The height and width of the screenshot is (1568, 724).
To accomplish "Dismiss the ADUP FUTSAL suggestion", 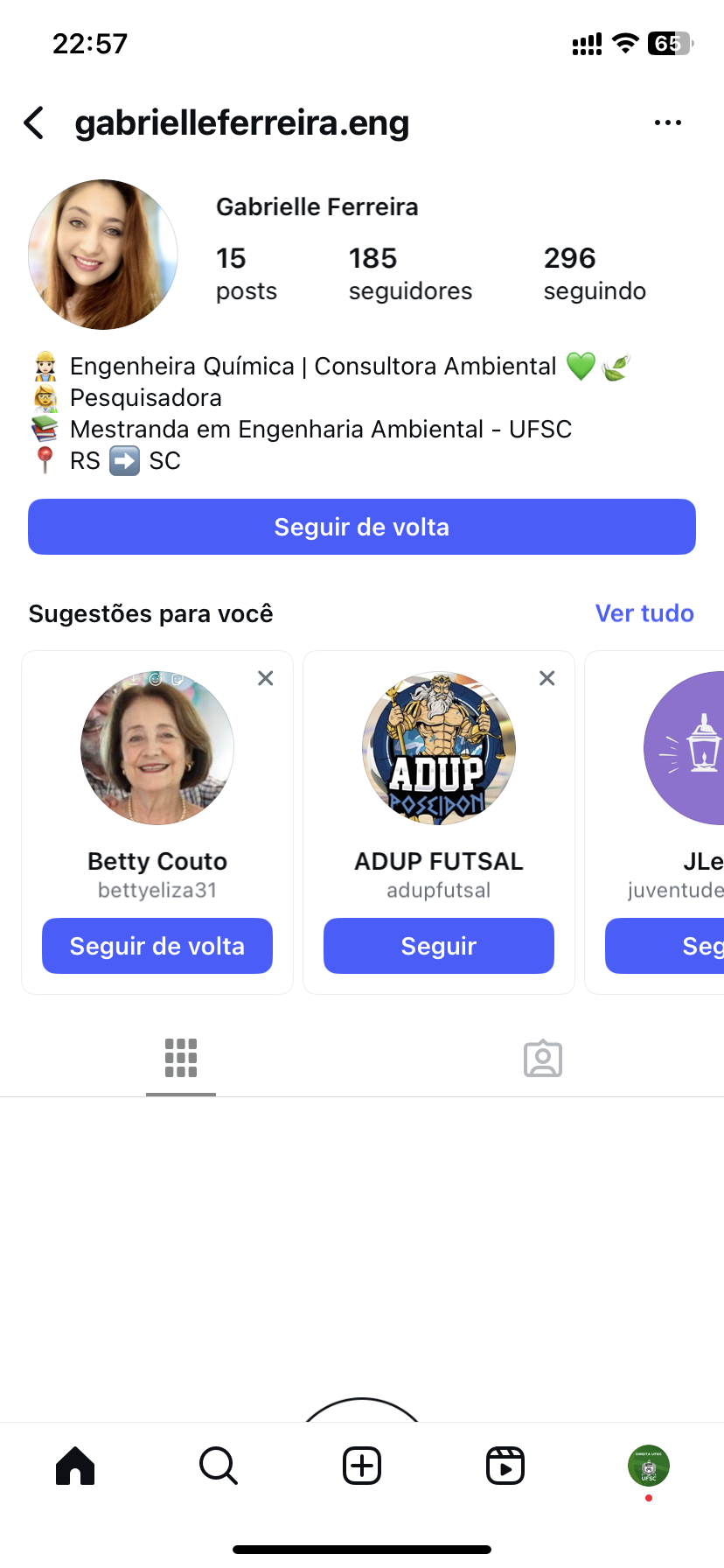I will [x=547, y=678].
